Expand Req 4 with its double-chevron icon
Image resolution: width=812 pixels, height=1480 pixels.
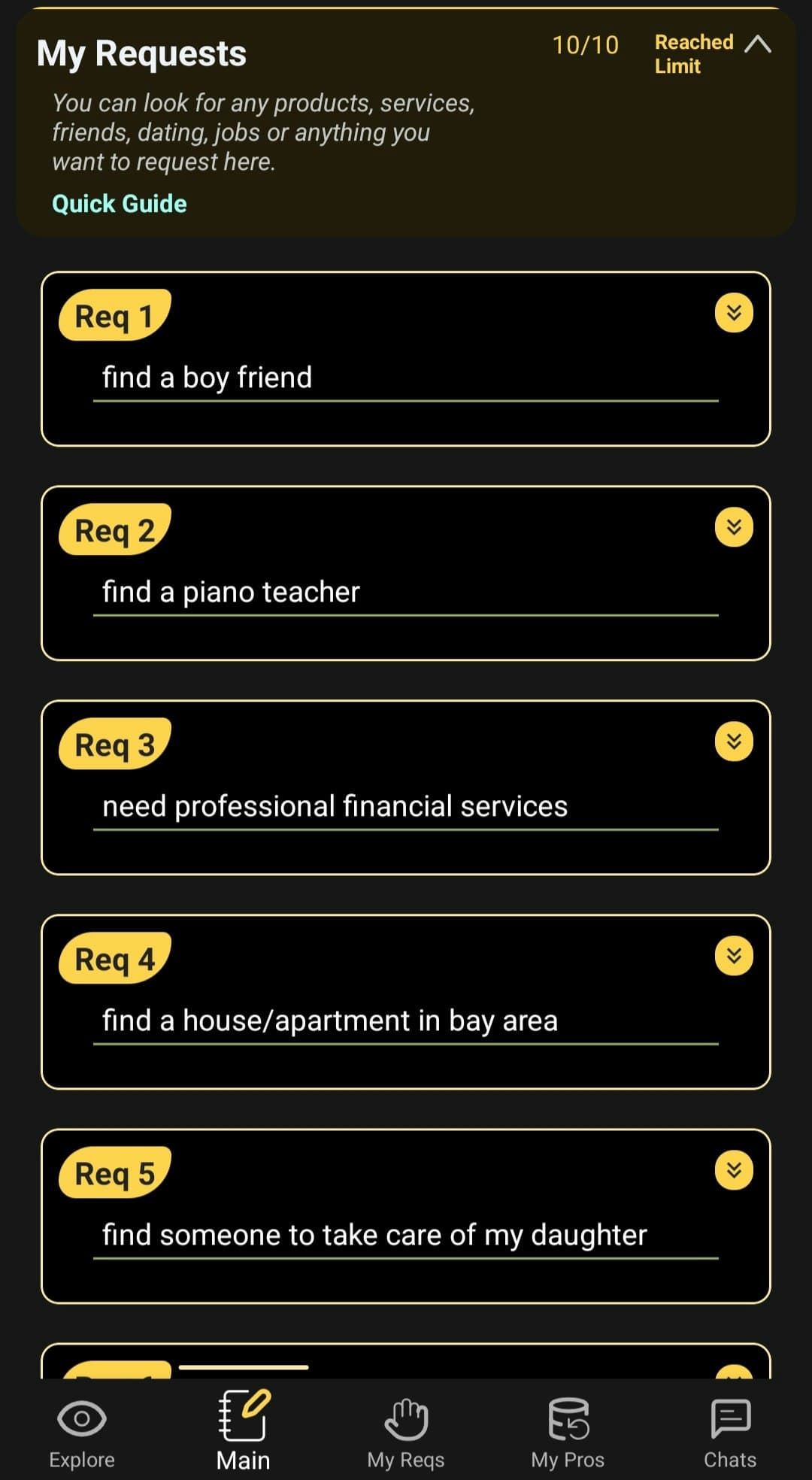(x=733, y=955)
